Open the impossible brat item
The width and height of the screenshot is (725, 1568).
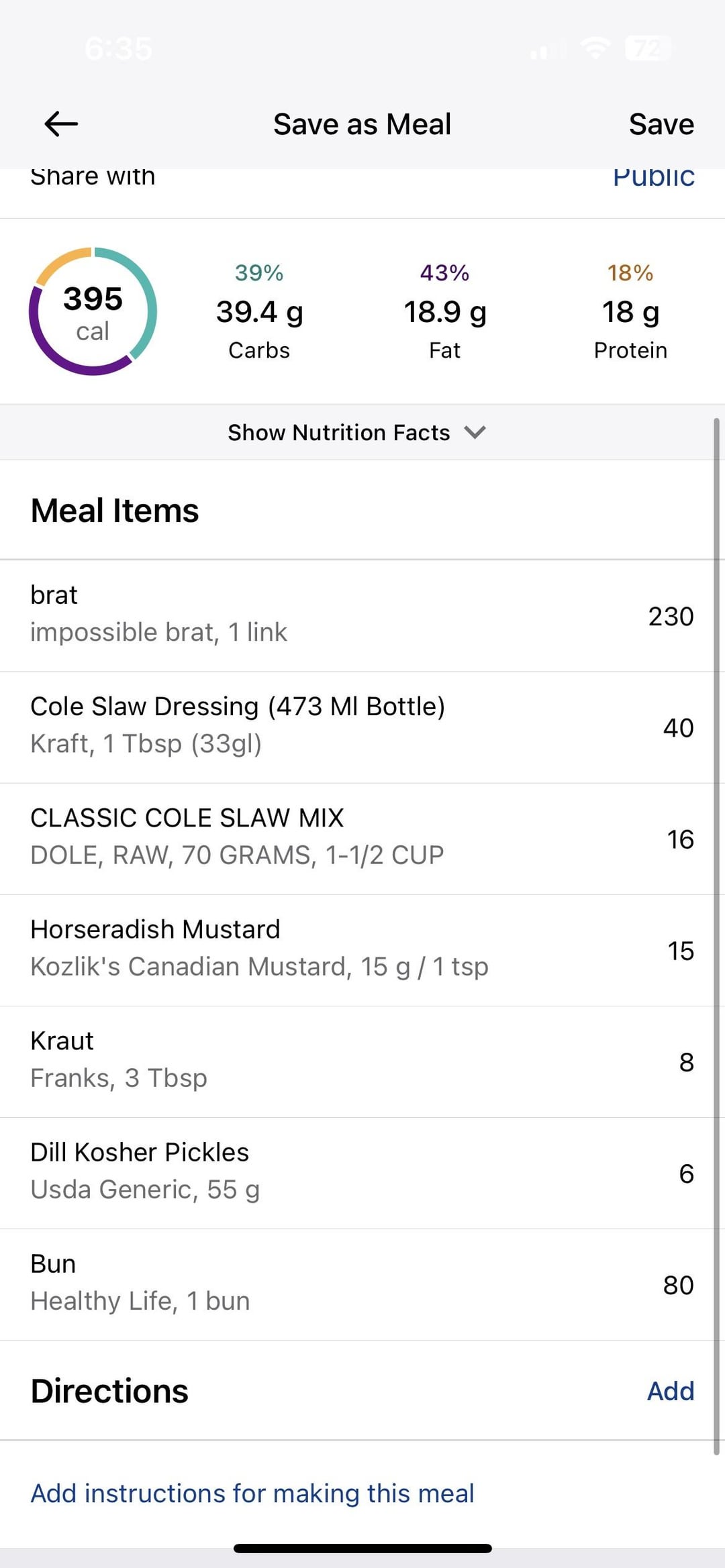(356, 615)
